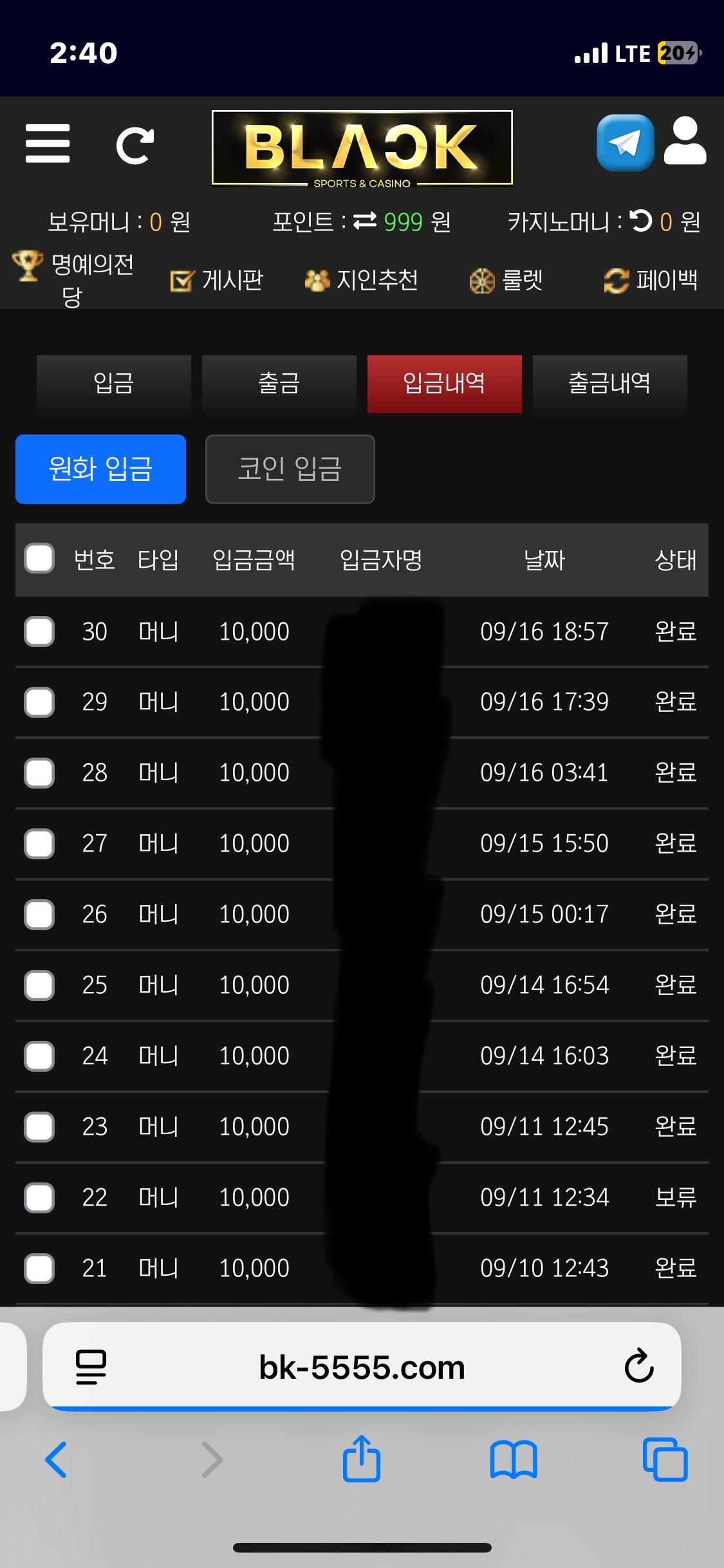Tick the checkbox for deposit number 30
This screenshot has width=724, height=1568.
point(39,631)
